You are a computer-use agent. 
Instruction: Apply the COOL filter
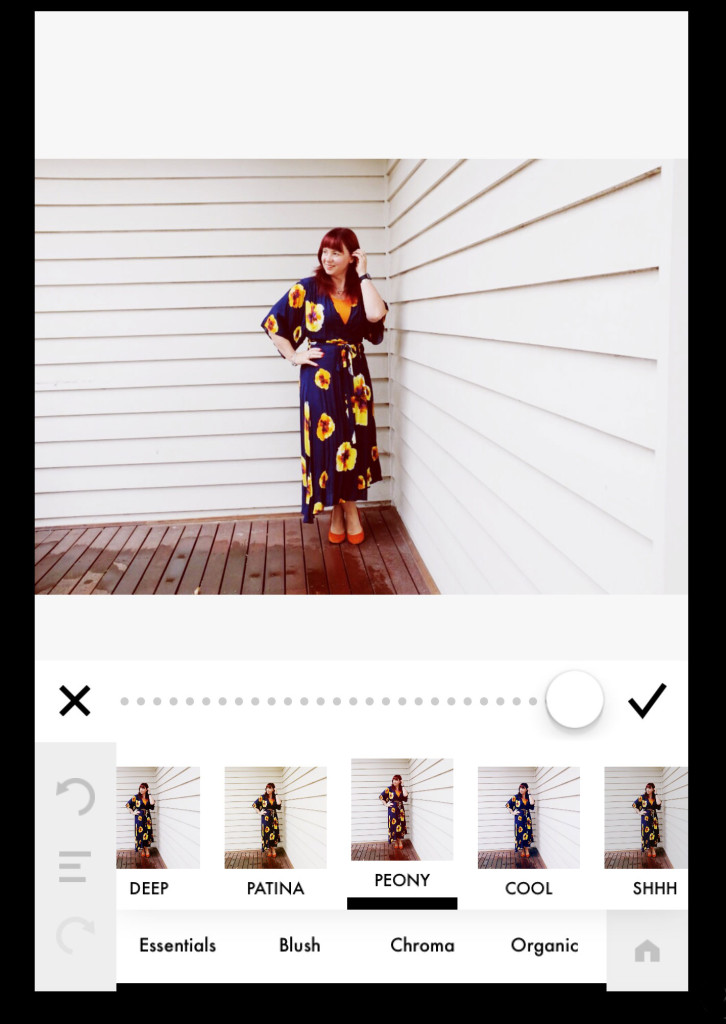point(528,818)
